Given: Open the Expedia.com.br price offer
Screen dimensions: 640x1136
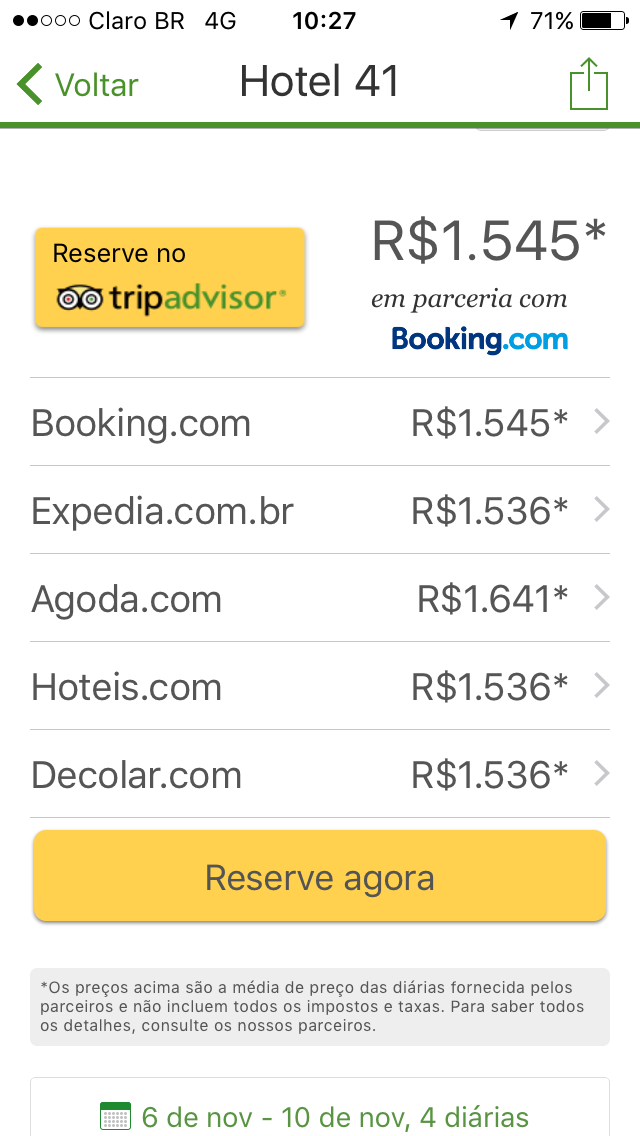Looking at the screenshot, I should pos(320,511).
